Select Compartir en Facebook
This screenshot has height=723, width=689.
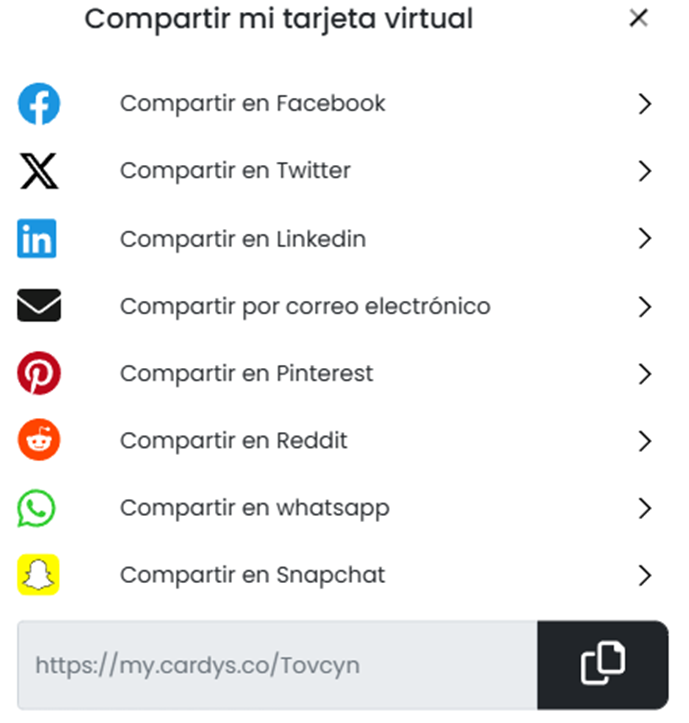(x=253, y=104)
